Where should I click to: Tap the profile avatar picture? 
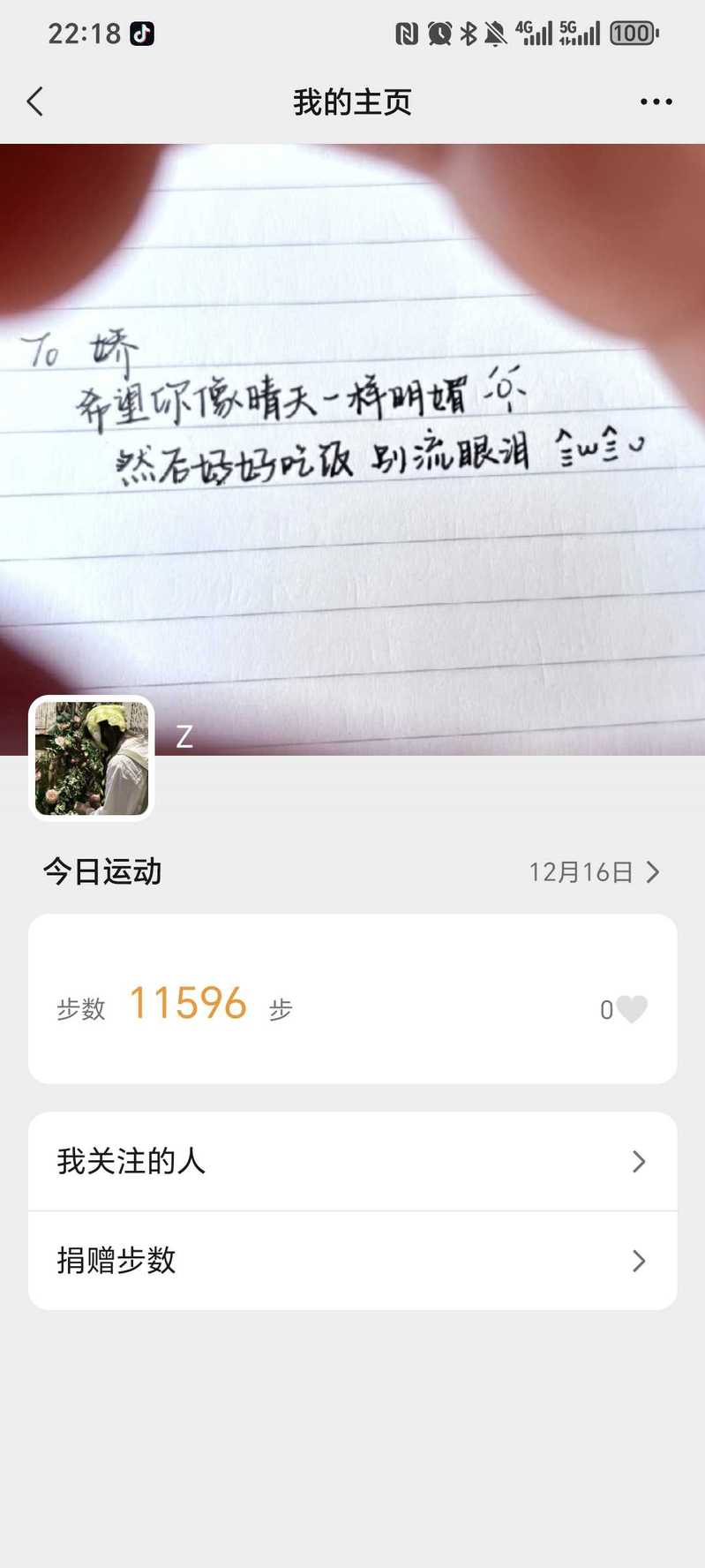click(92, 758)
